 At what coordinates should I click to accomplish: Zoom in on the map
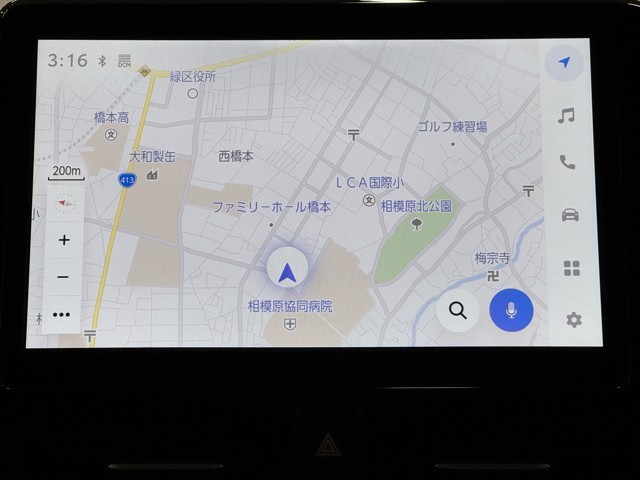tap(64, 240)
